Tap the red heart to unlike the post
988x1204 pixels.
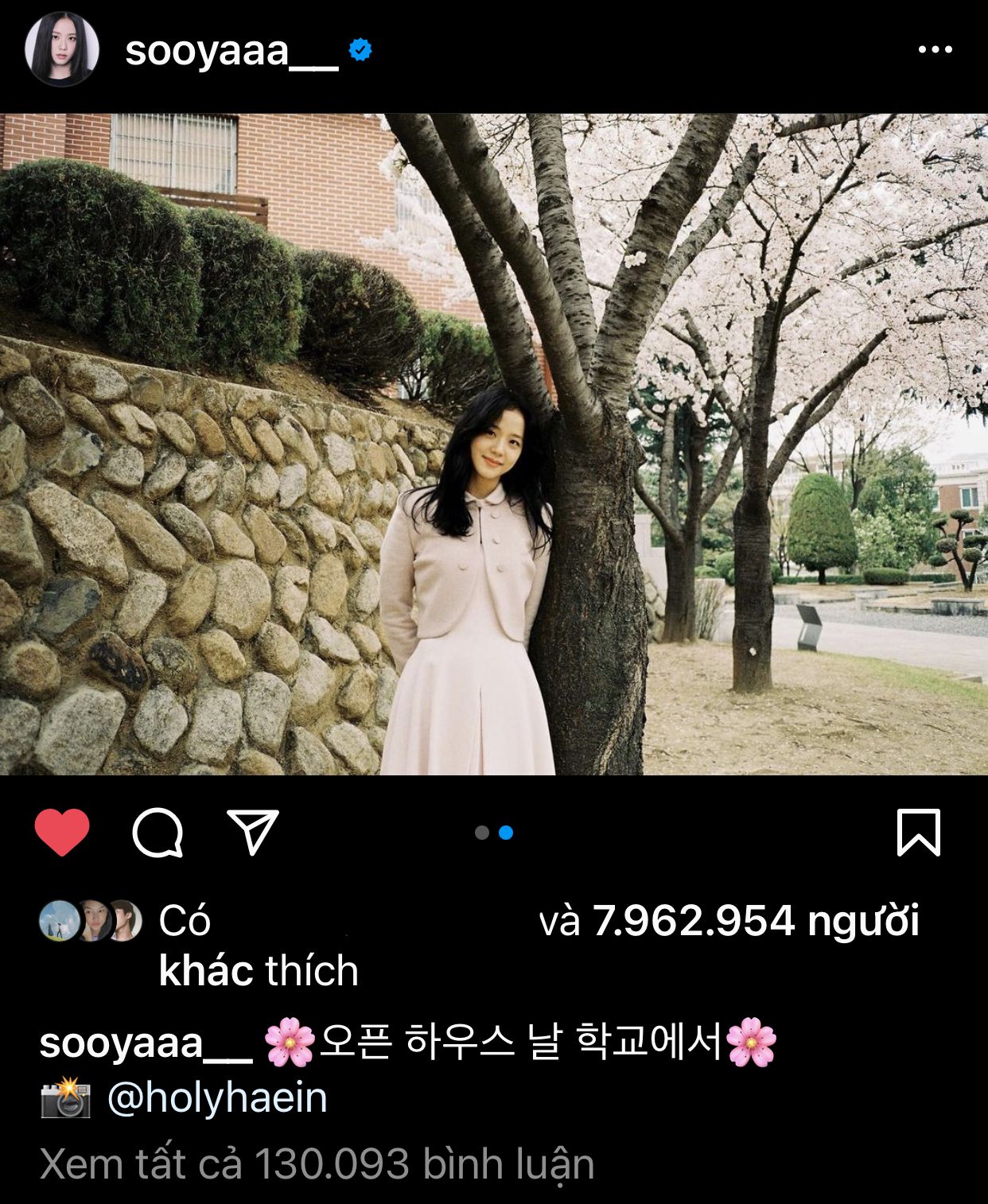coord(62,833)
